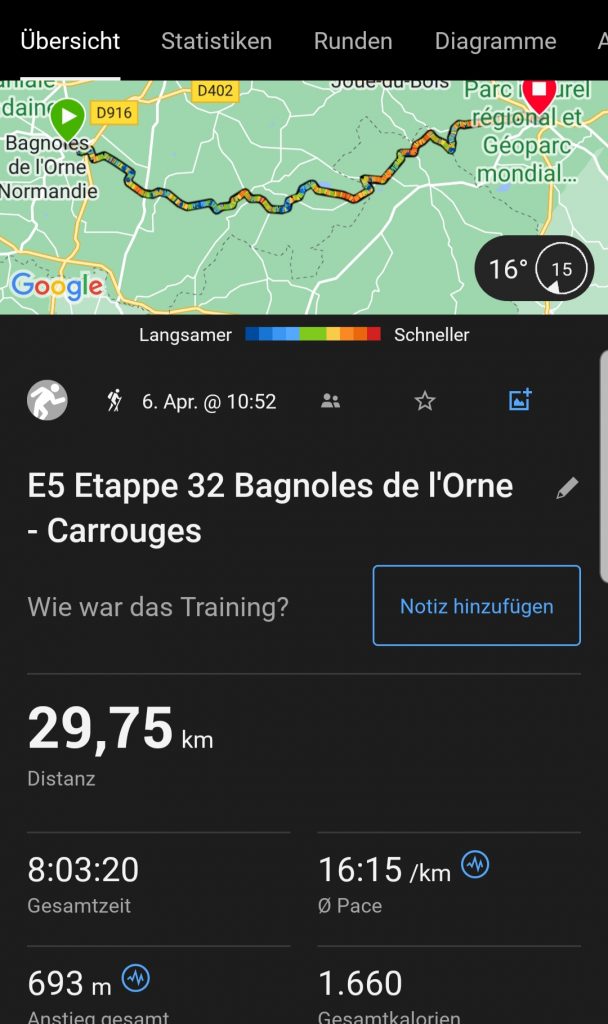Change the hiking activity type icon
Viewport: 608px width, 1024px height.
click(x=114, y=401)
